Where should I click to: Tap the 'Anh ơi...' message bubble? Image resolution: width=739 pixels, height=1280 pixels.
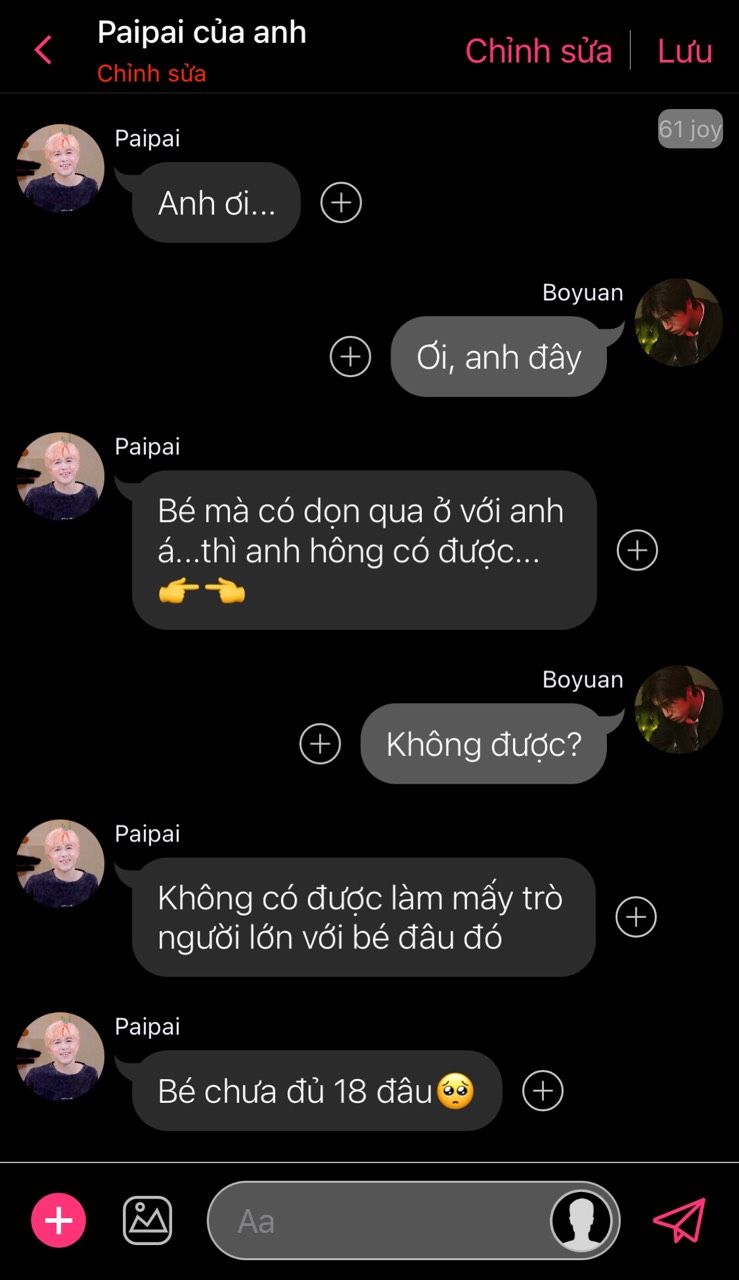[x=216, y=203]
